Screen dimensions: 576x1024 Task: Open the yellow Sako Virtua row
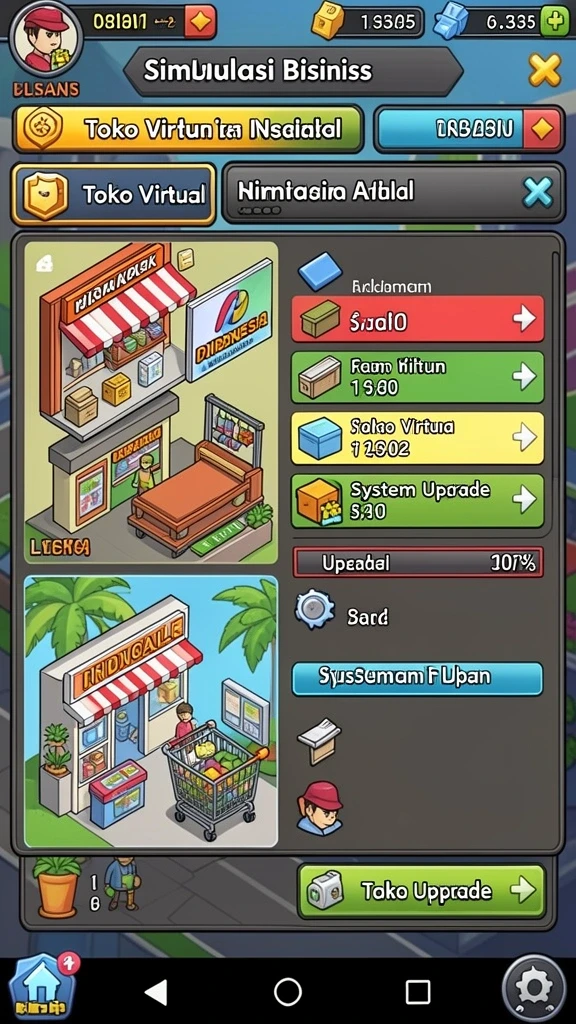(417, 438)
